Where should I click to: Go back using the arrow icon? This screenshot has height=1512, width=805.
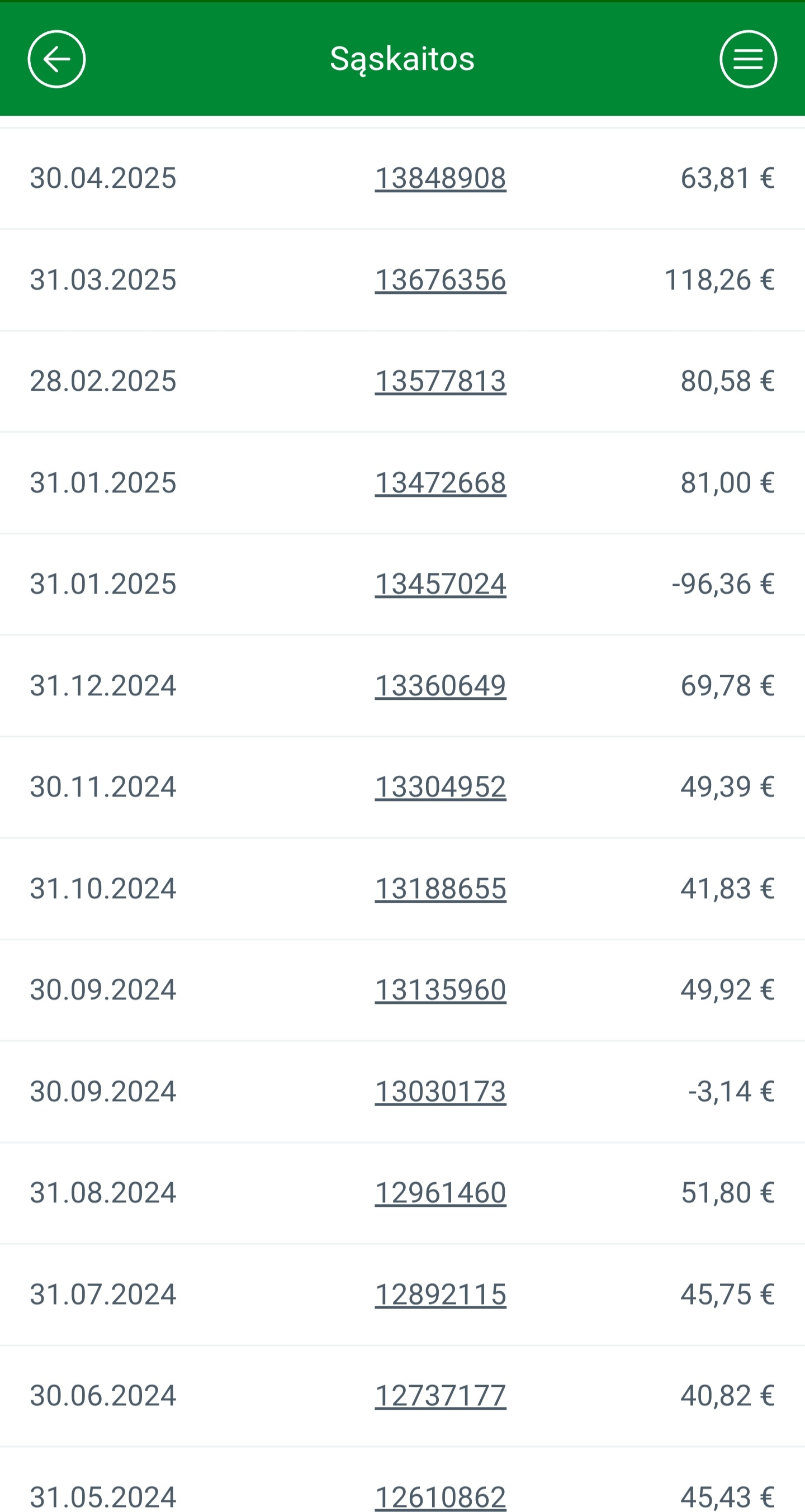[x=56, y=59]
